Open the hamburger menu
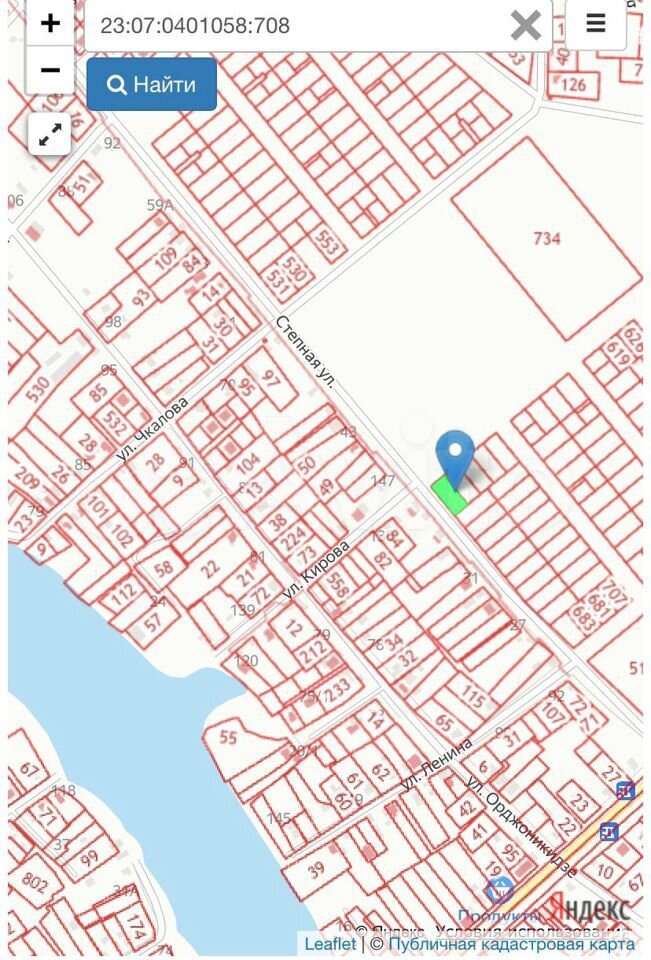The image size is (651, 960). [x=596, y=23]
